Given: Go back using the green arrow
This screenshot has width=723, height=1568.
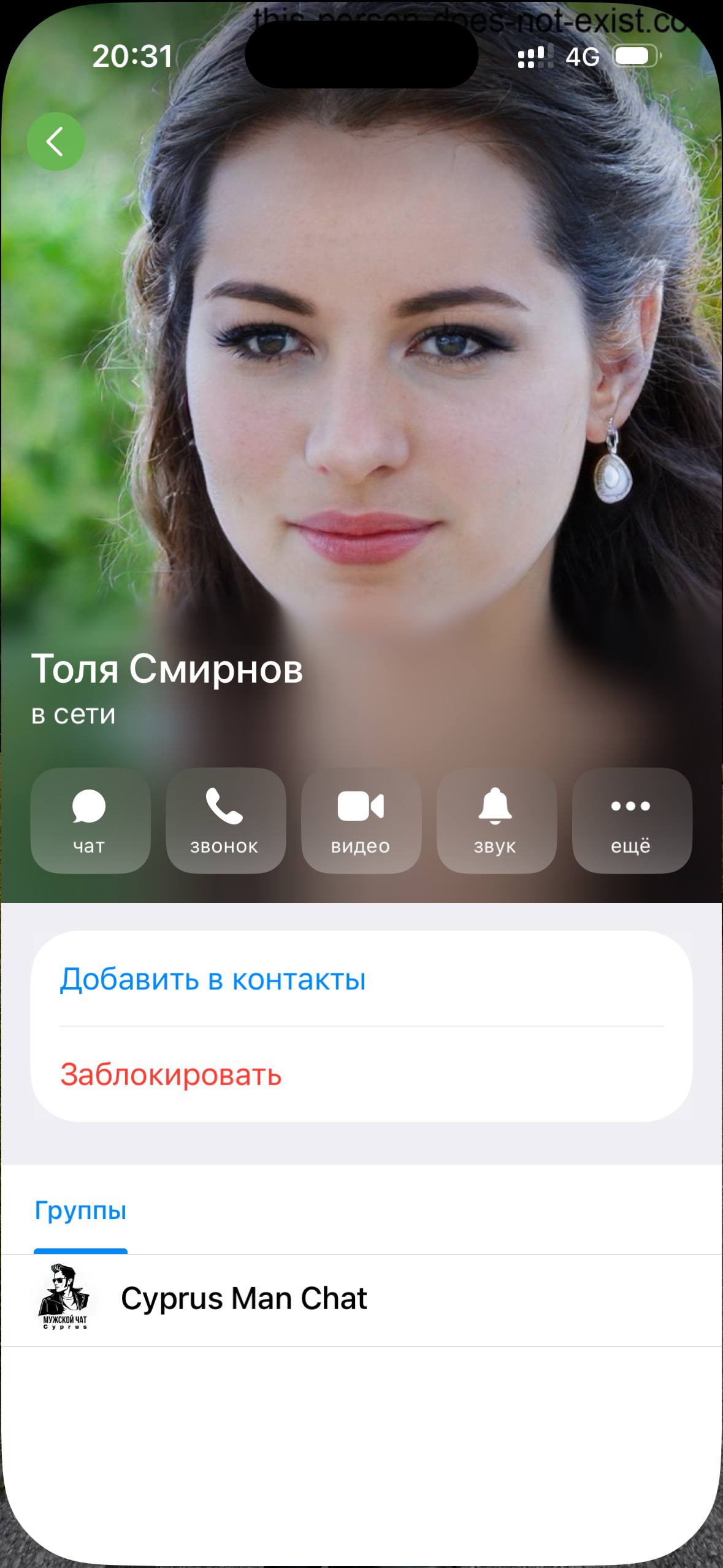Looking at the screenshot, I should point(56,142).
